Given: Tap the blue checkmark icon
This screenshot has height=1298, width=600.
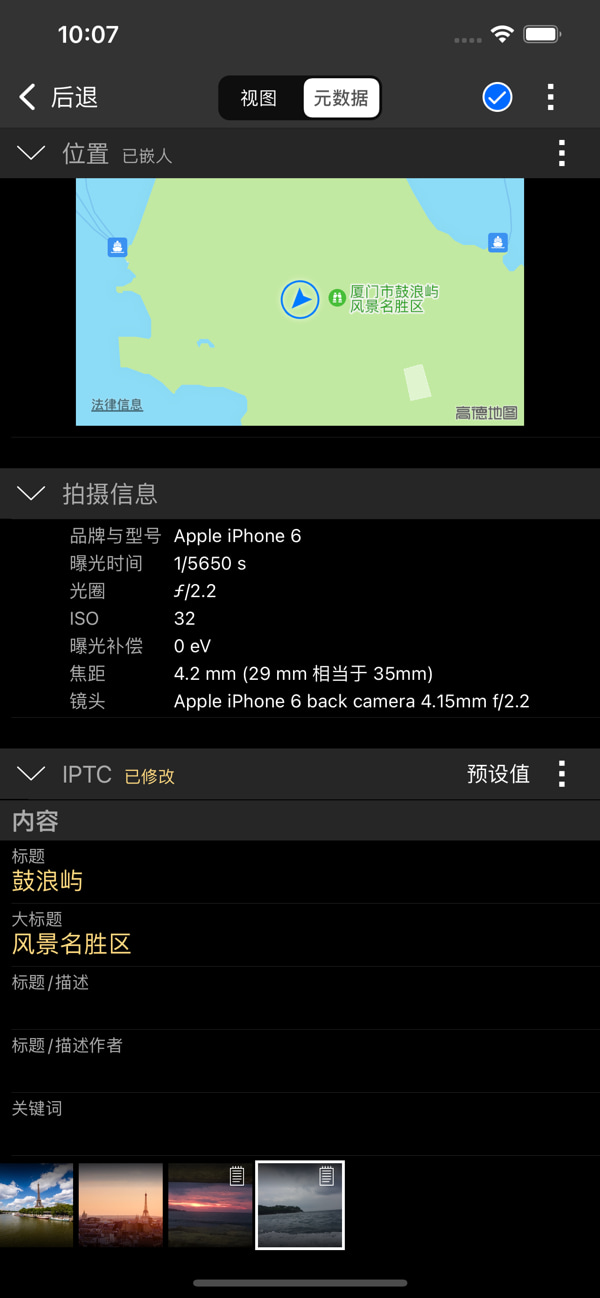Looking at the screenshot, I should pos(497,97).
